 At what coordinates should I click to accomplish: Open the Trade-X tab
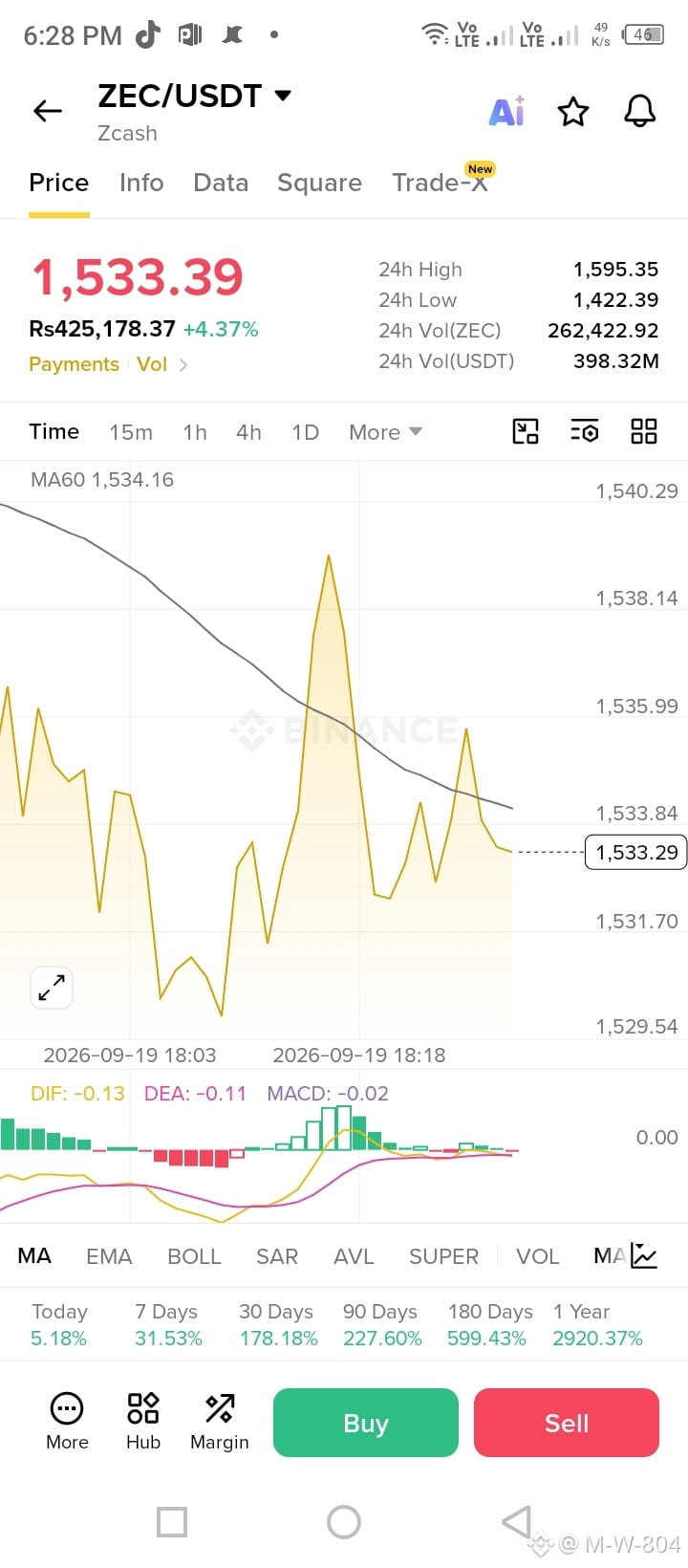click(x=441, y=181)
